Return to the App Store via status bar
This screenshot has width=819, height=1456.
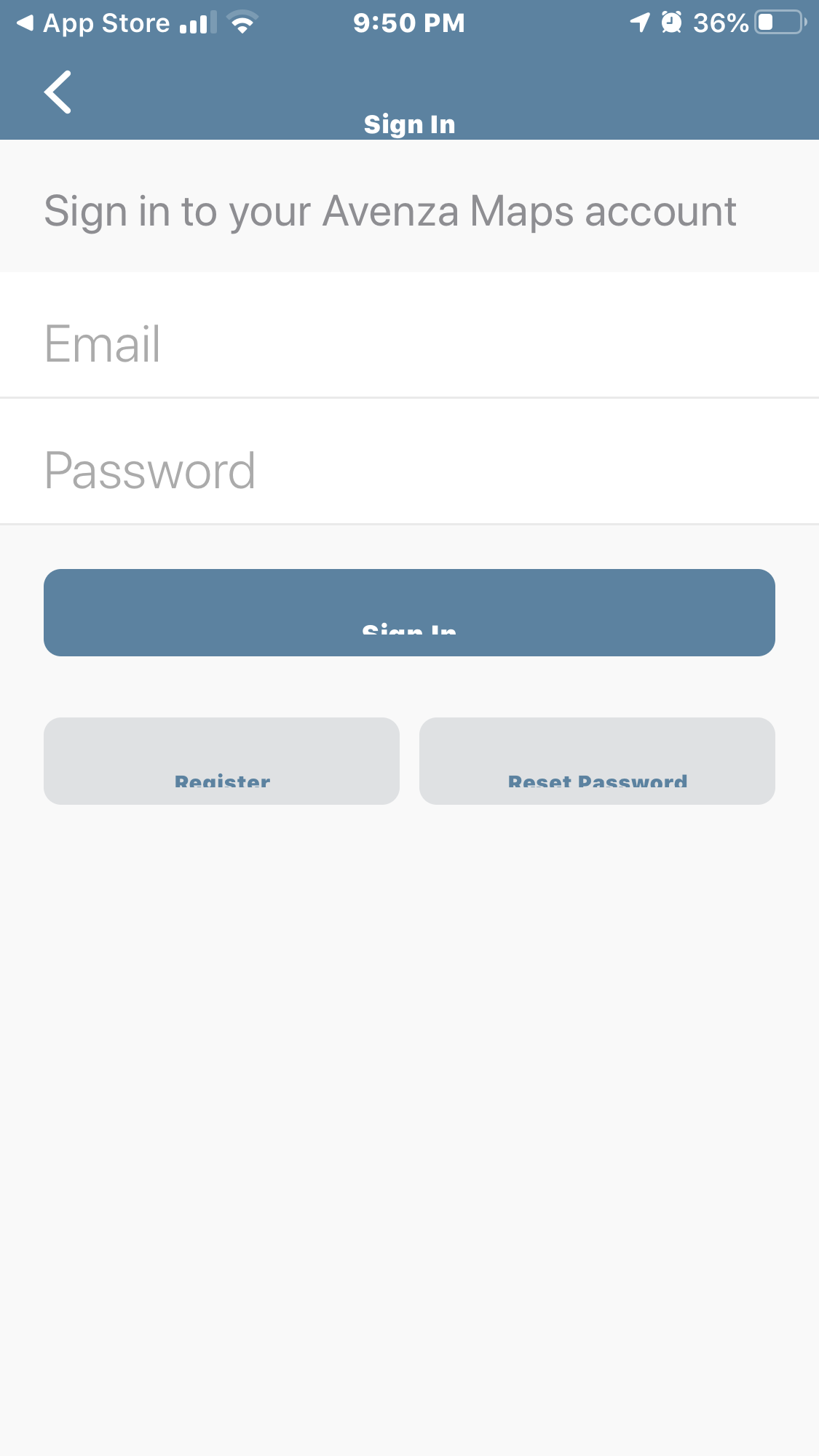[x=93, y=23]
